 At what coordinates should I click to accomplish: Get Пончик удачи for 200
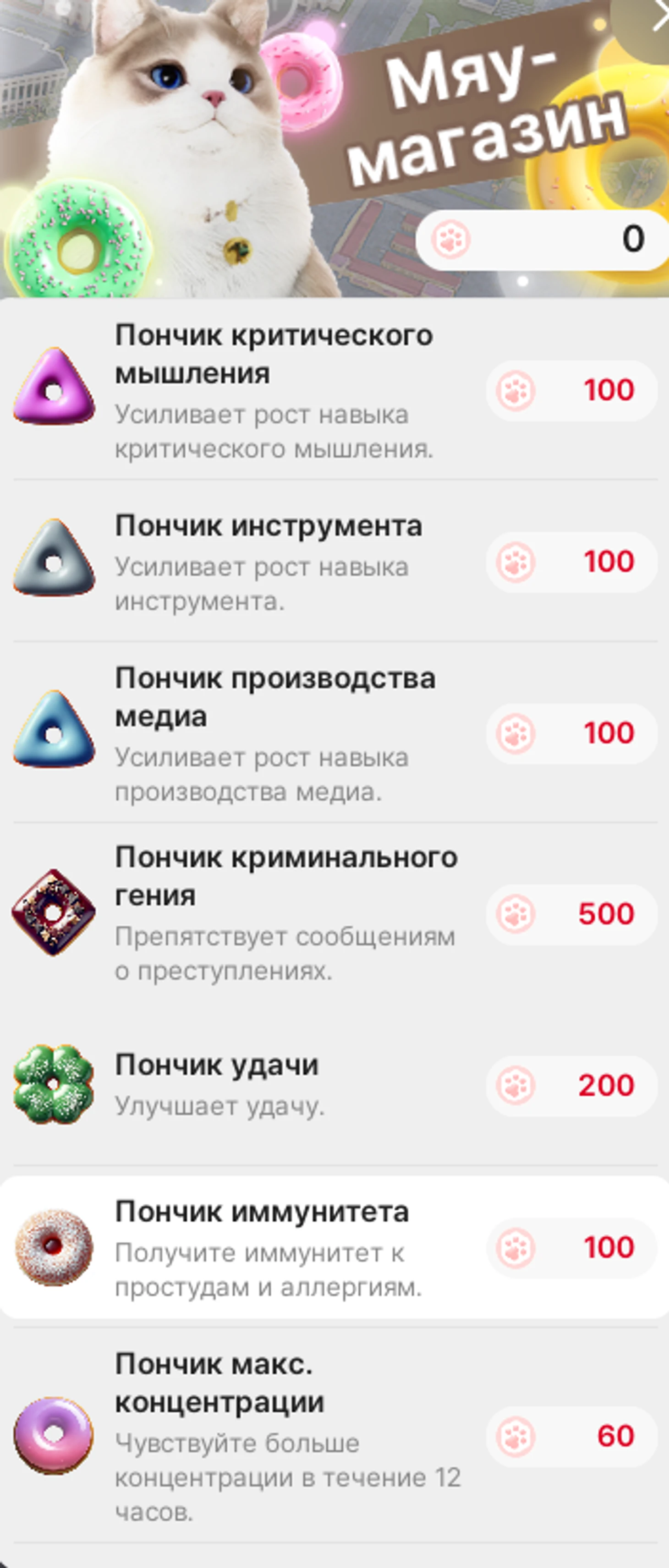point(571,1085)
